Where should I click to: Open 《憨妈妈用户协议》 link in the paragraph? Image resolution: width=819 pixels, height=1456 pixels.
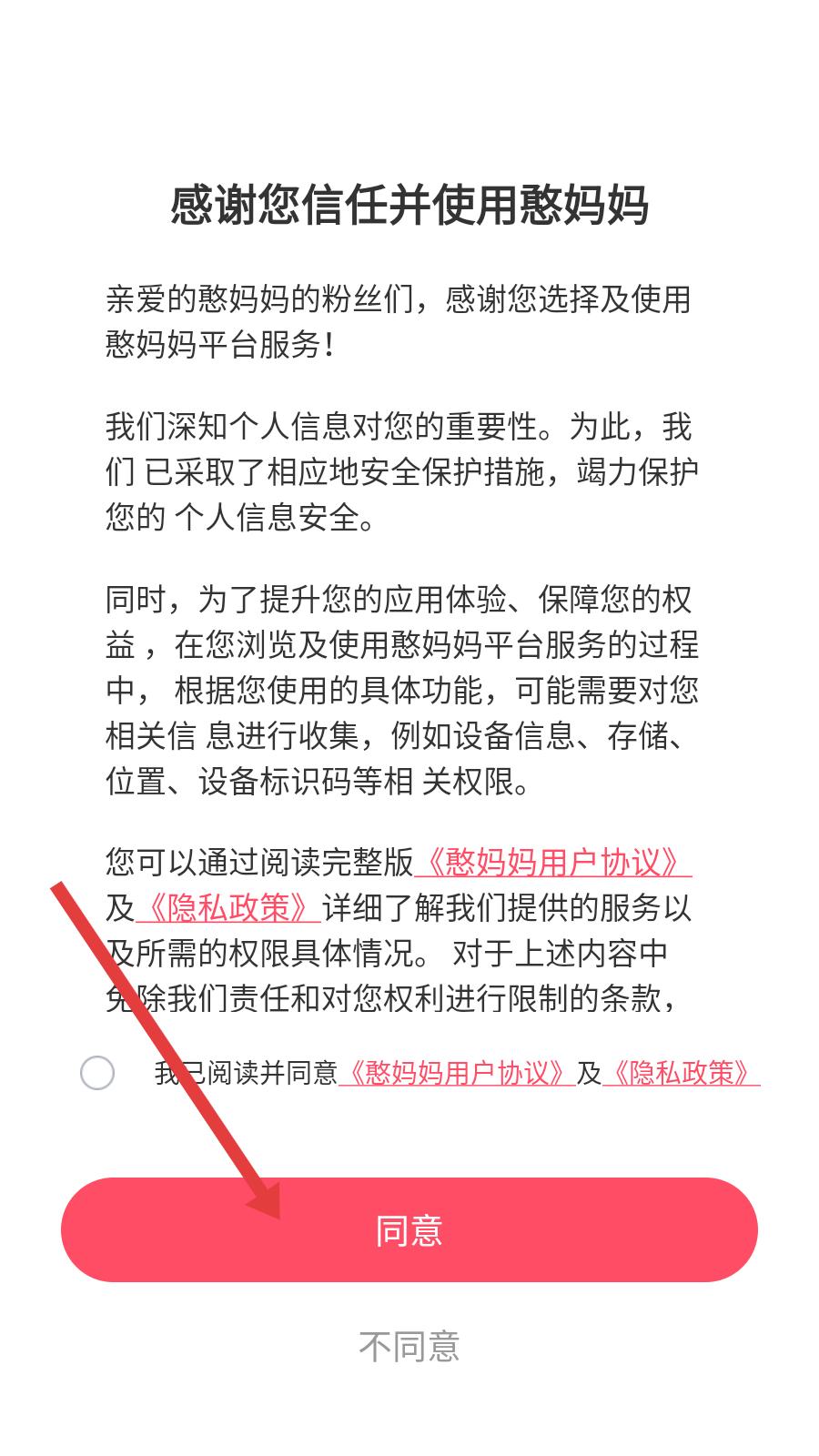pyautogui.click(x=553, y=862)
